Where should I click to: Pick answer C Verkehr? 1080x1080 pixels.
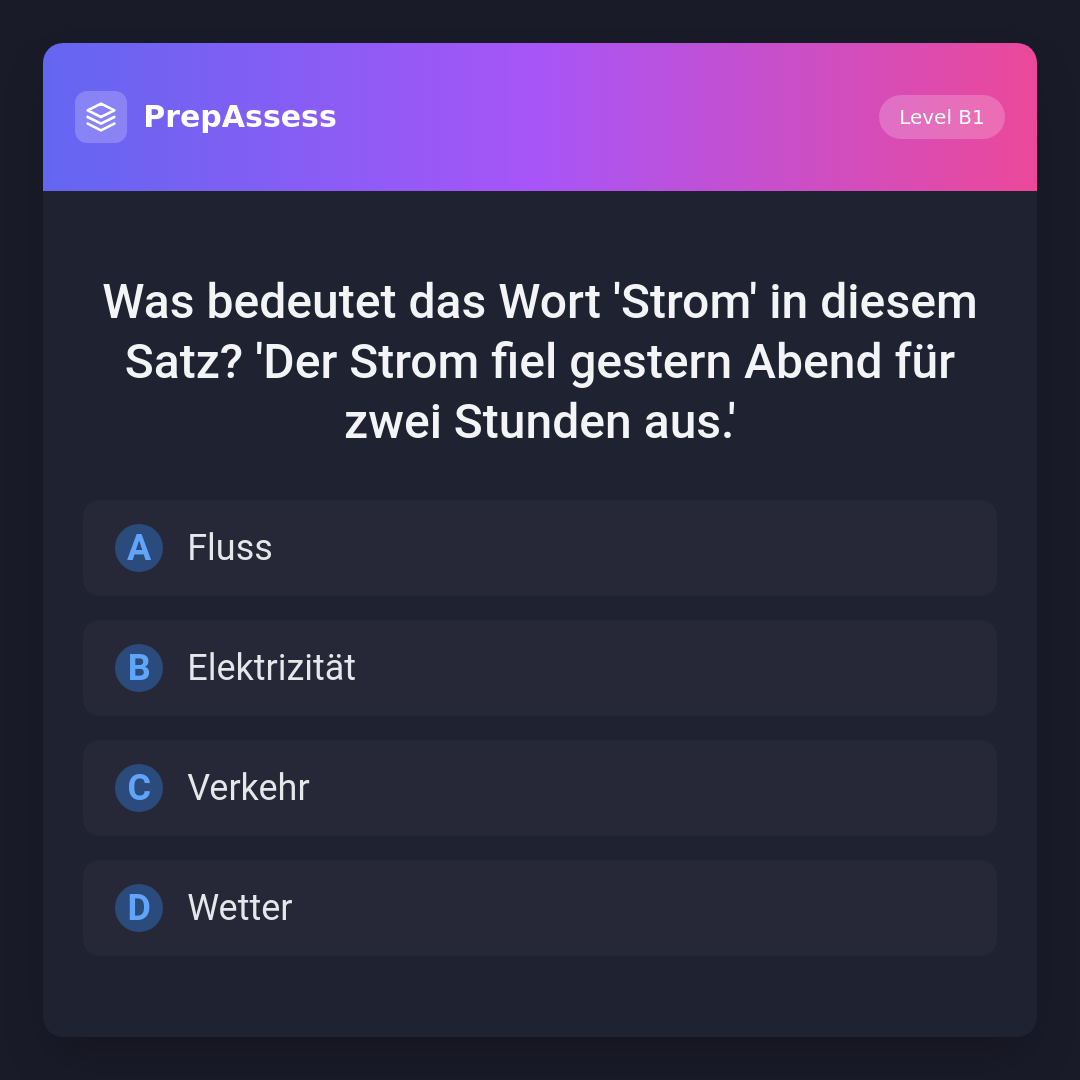pos(539,788)
